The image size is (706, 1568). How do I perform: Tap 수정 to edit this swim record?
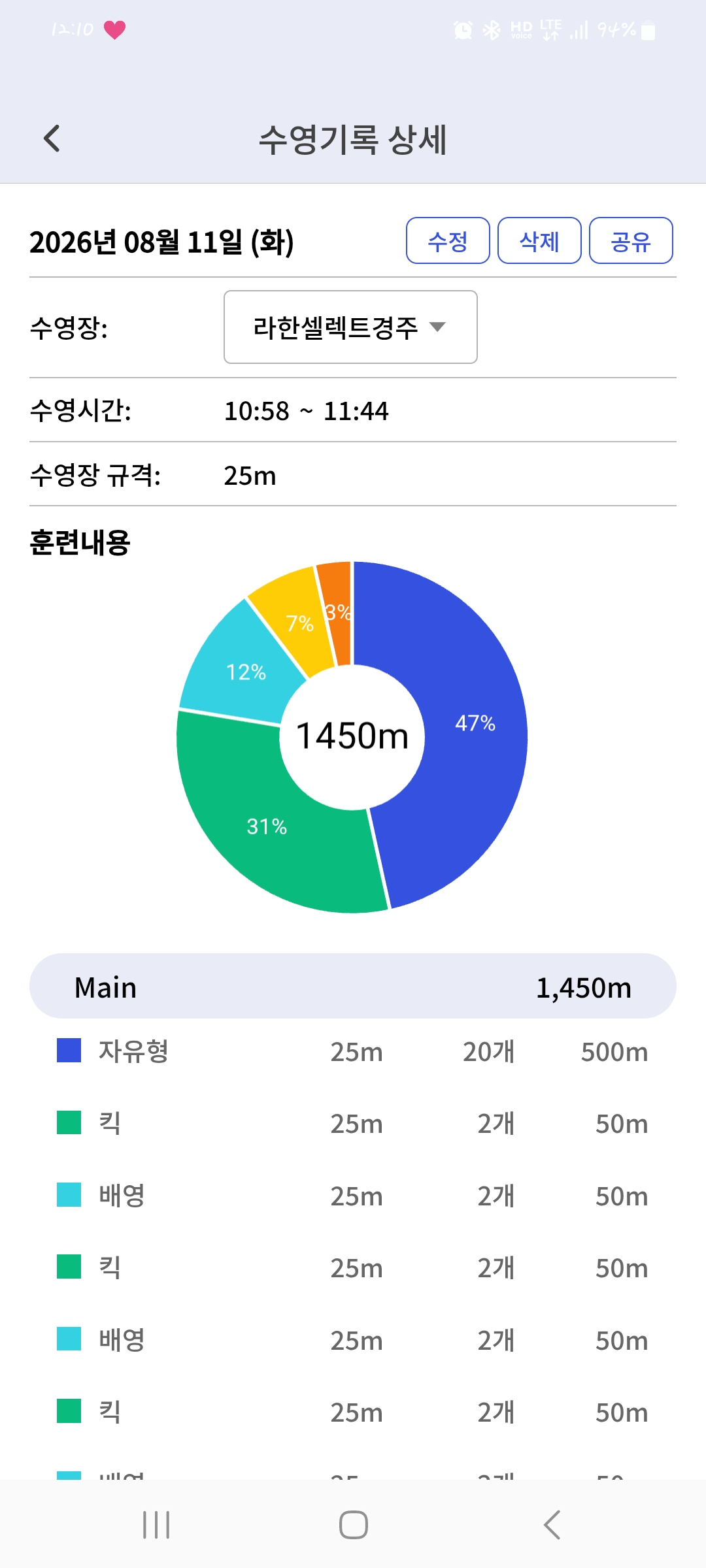pyautogui.click(x=448, y=240)
